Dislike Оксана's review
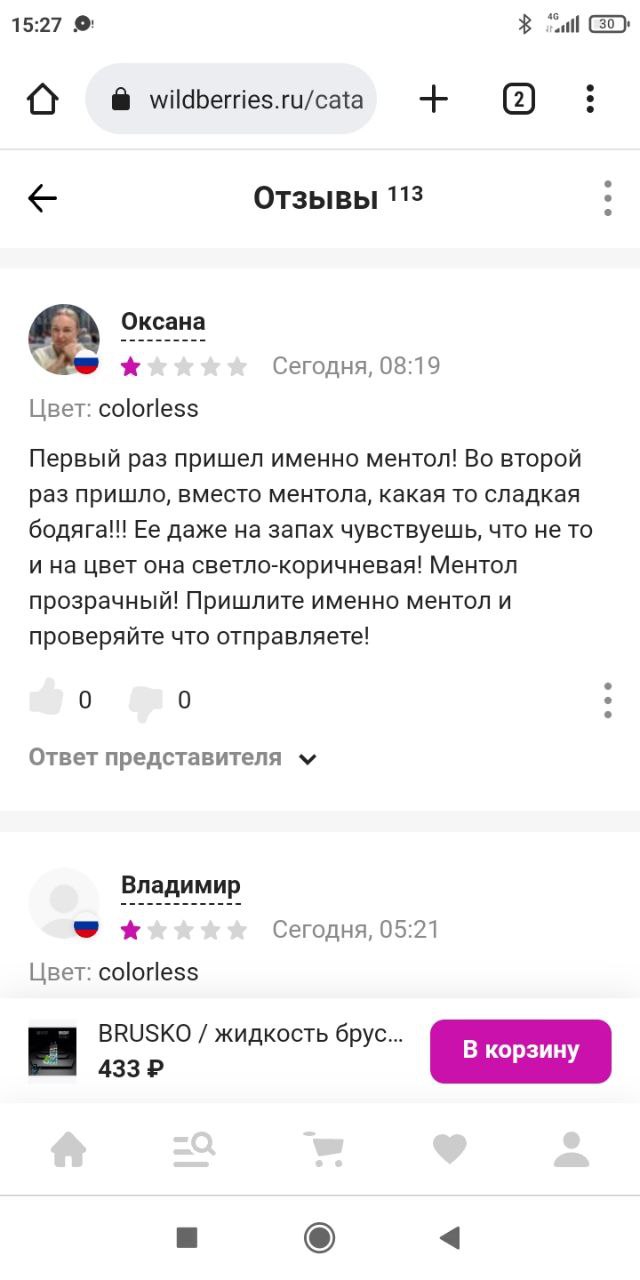 tap(146, 701)
